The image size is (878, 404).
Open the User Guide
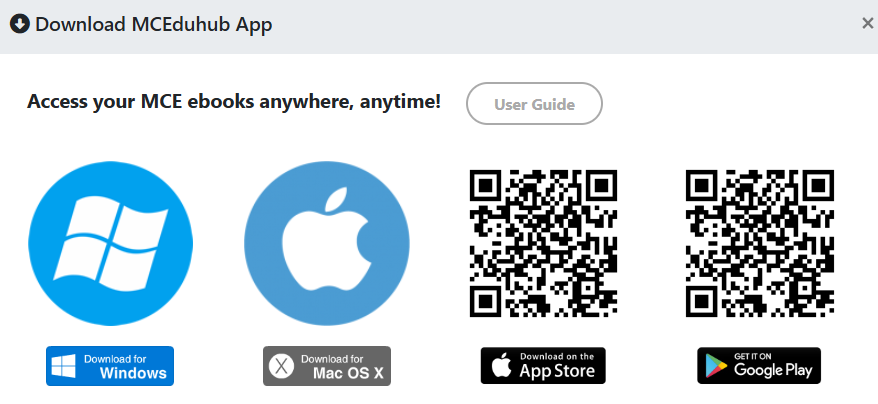[534, 104]
